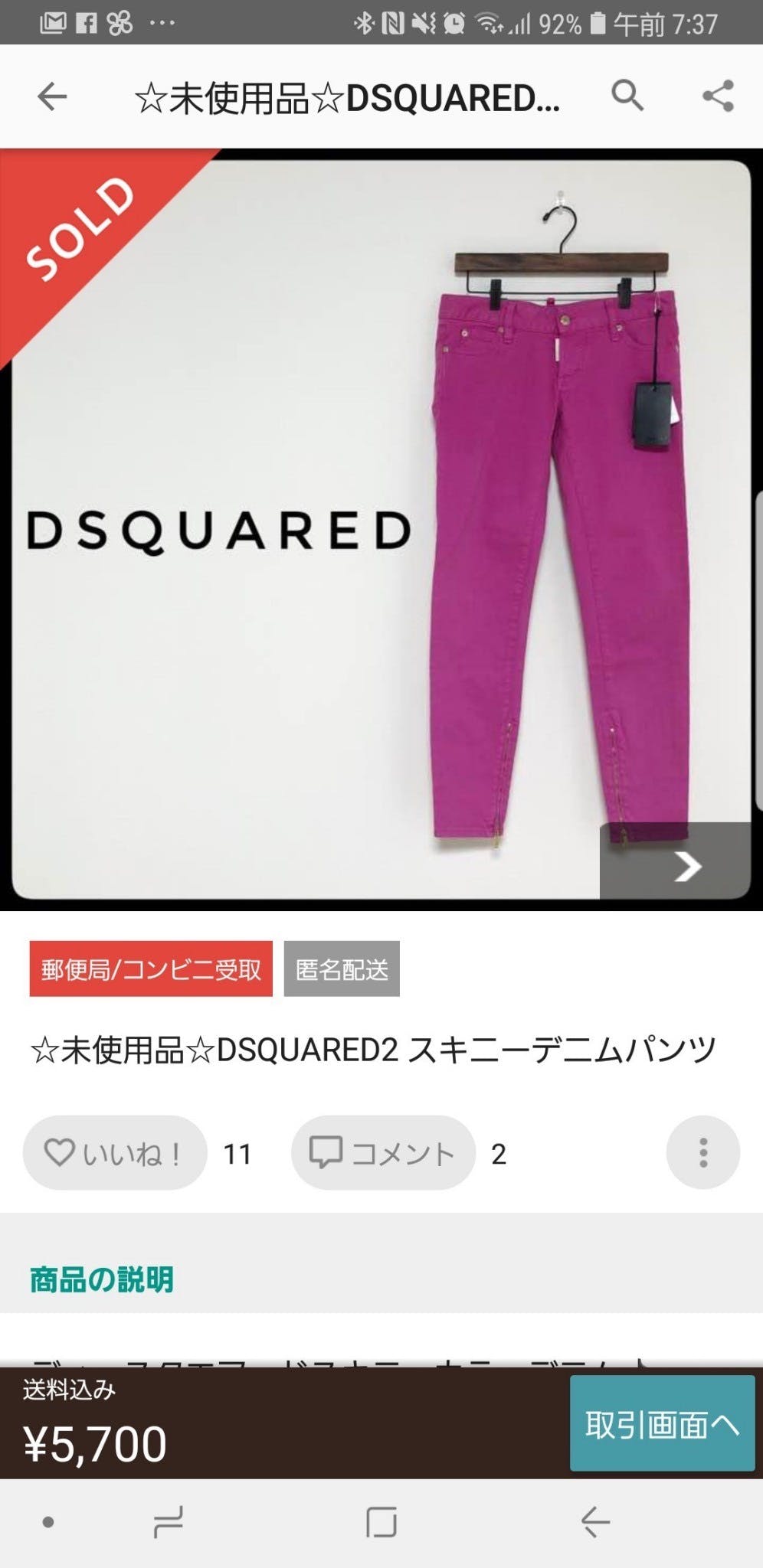
Task: Share this DSQUARED listing
Action: 719,96
